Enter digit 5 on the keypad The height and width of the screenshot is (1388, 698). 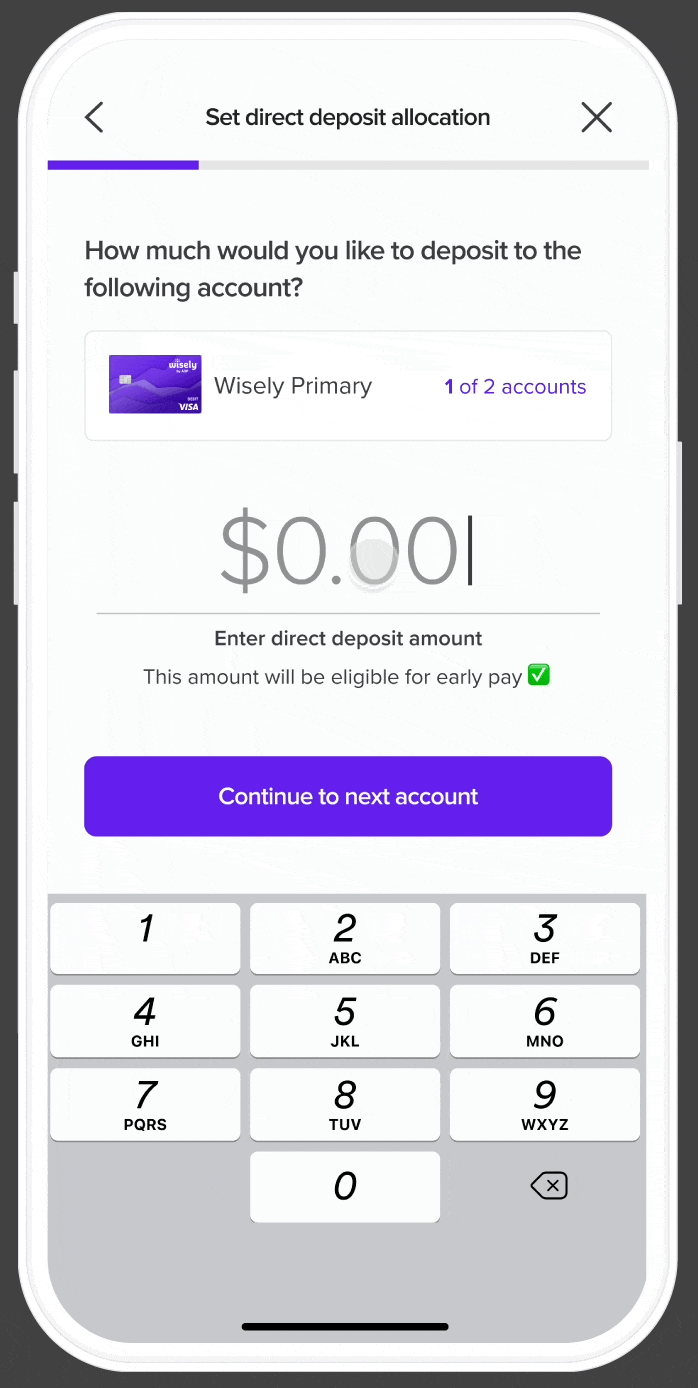[x=345, y=1021]
